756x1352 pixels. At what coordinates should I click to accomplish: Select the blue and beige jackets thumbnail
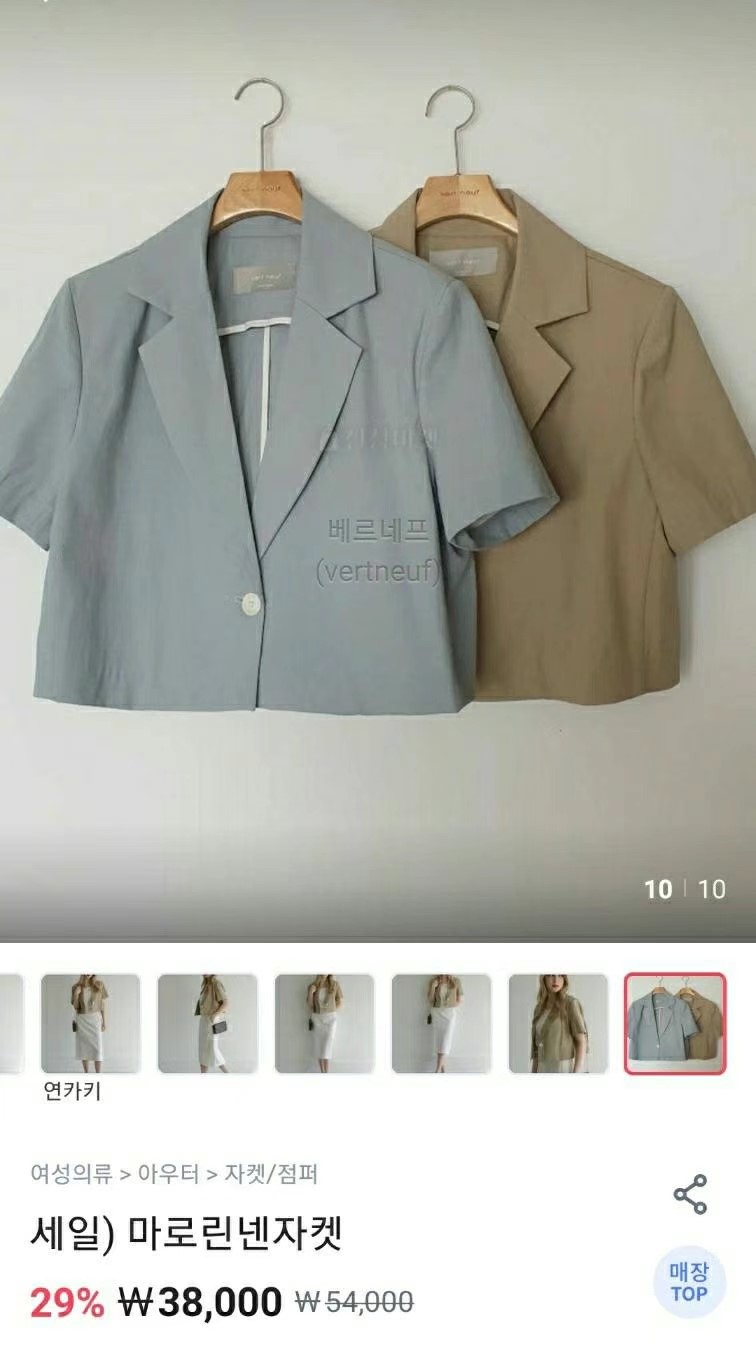[x=675, y=1024]
